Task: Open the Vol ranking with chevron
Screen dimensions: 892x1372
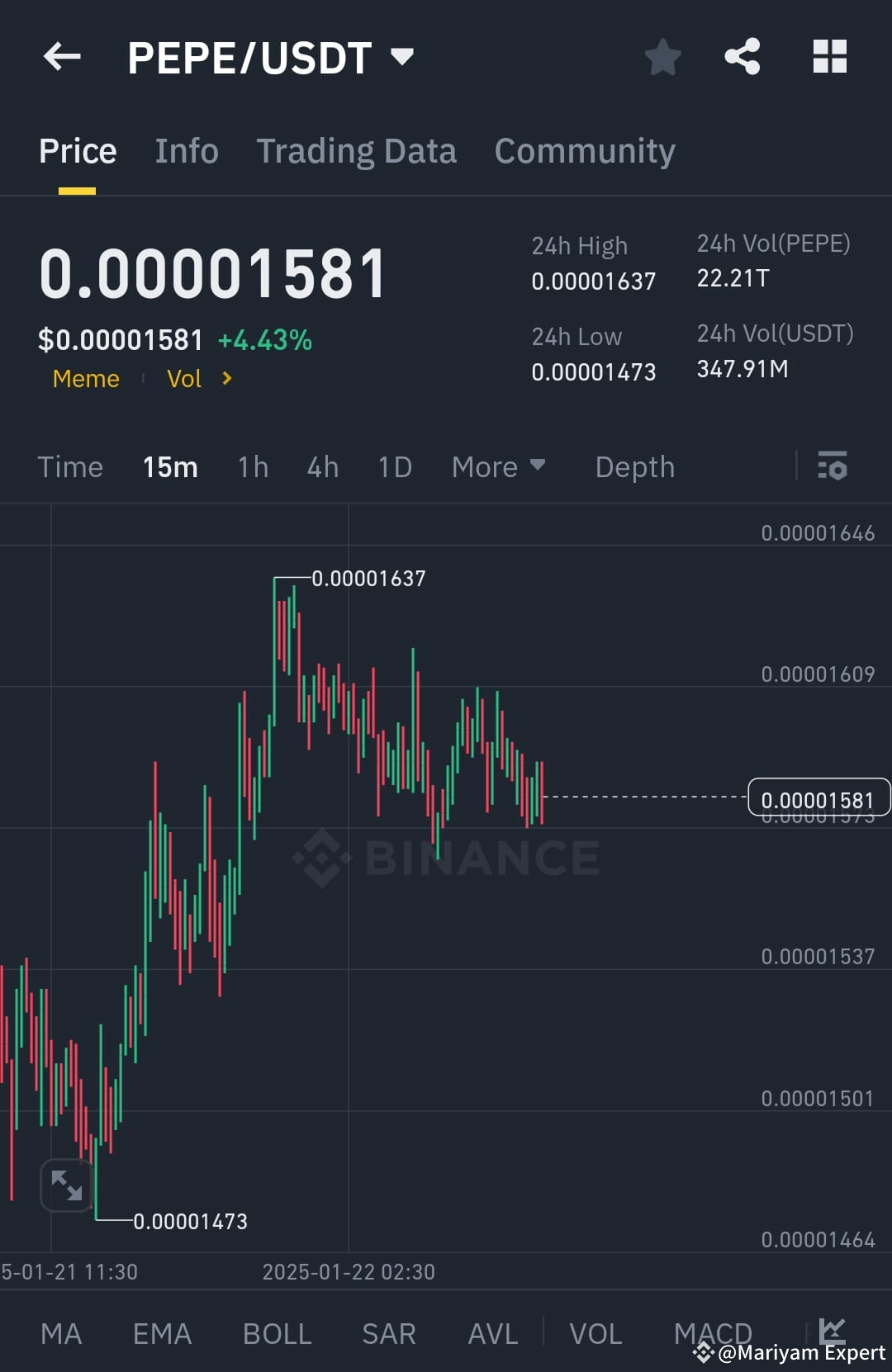Action: point(197,379)
